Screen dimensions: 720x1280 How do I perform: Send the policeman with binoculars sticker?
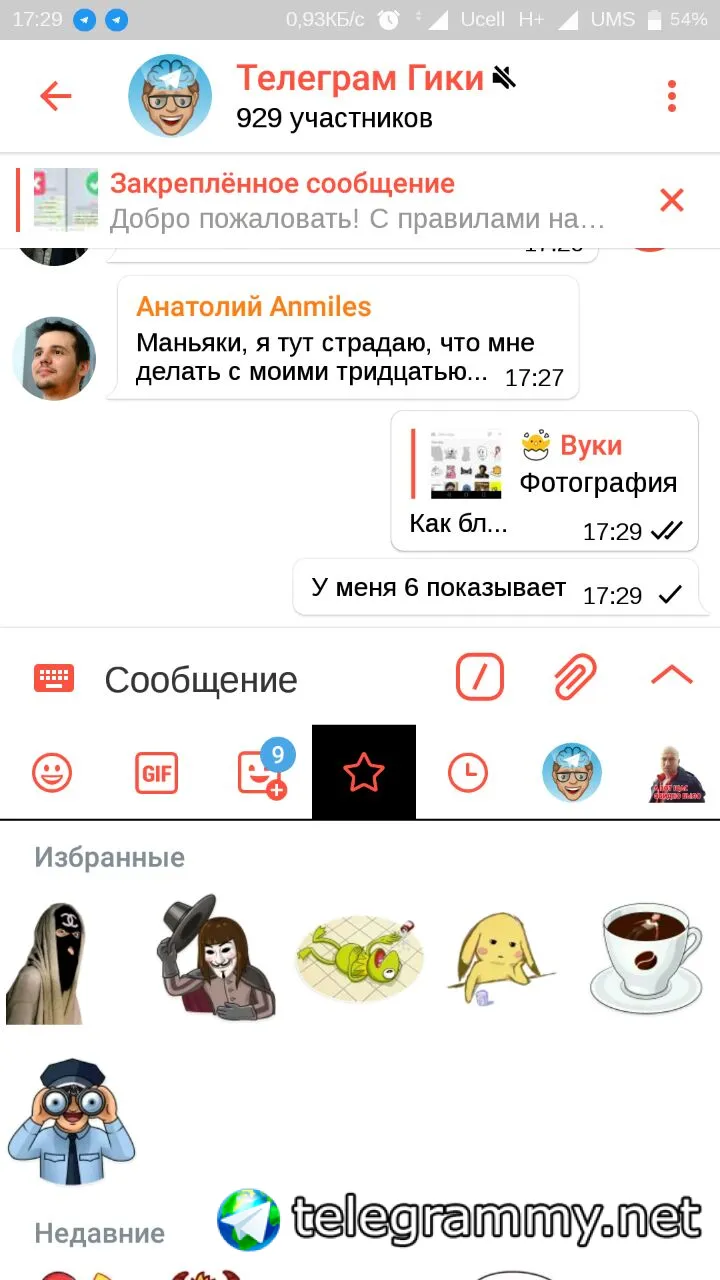[x=70, y=1122]
